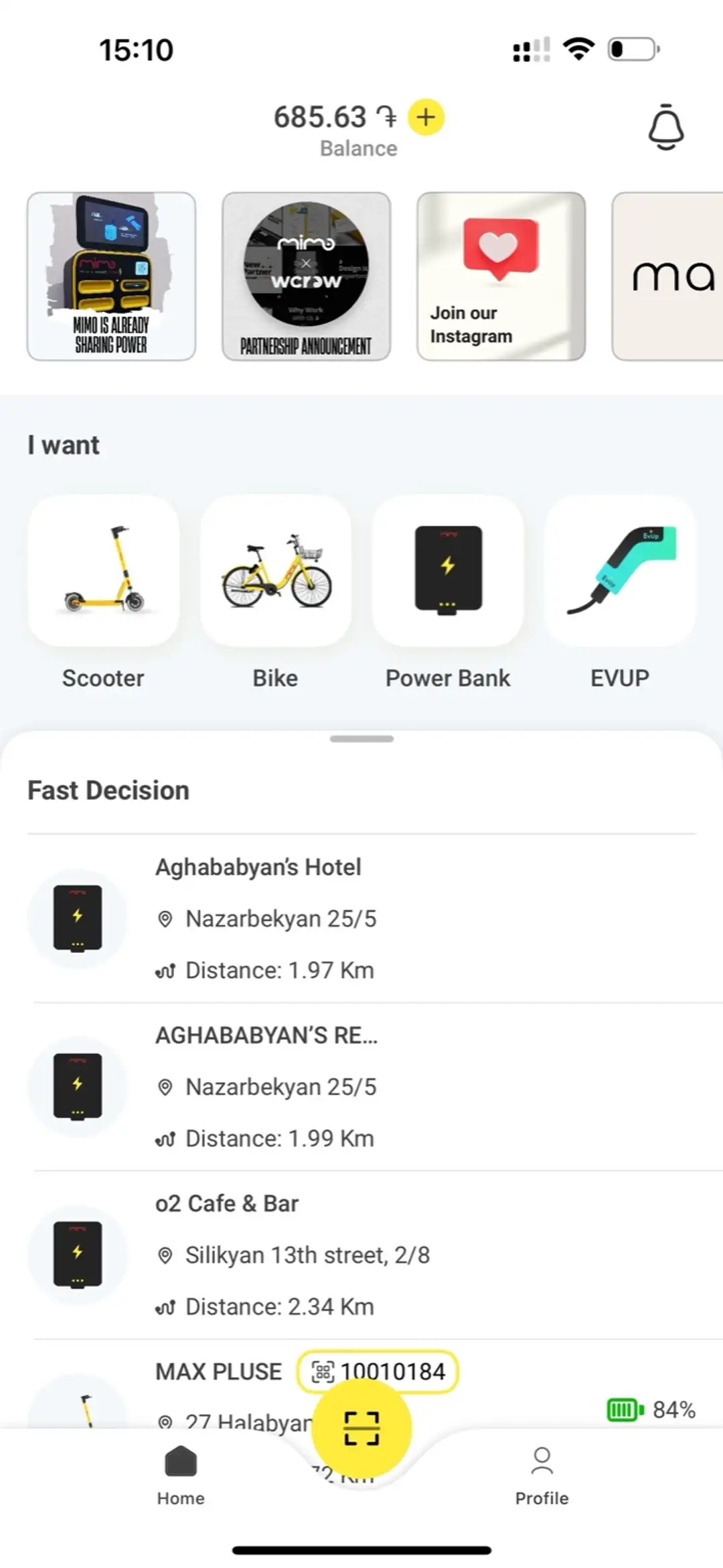Launch the yellow QR scan button
Screen dimensions: 723x1568
pyautogui.click(x=361, y=1429)
